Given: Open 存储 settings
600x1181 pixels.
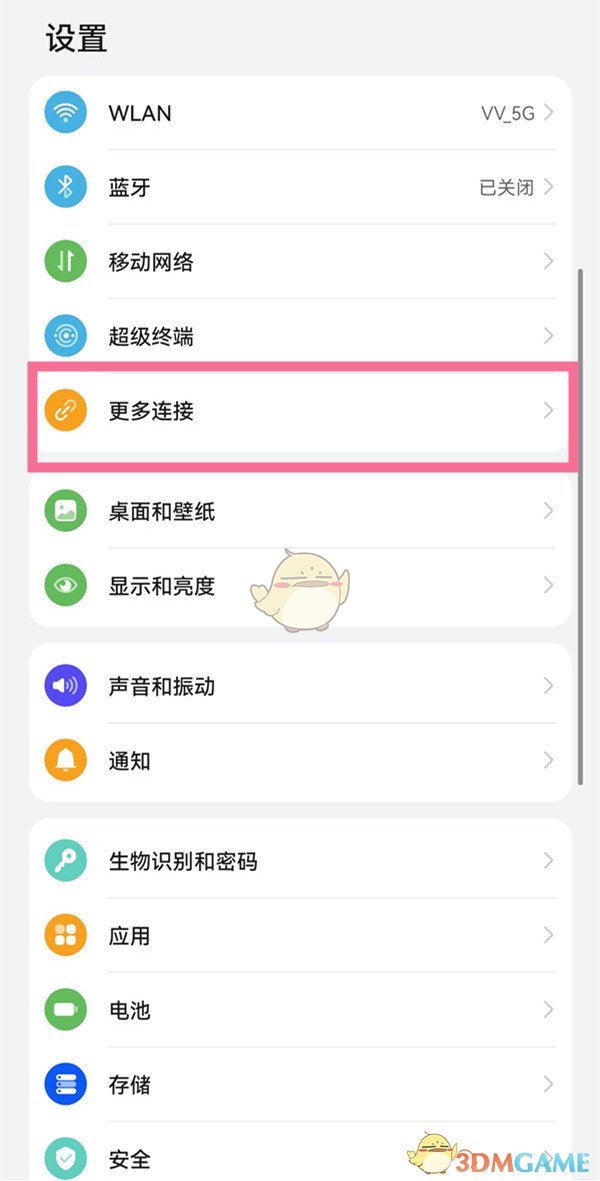Looking at the screenshot, I should 300,1084.
